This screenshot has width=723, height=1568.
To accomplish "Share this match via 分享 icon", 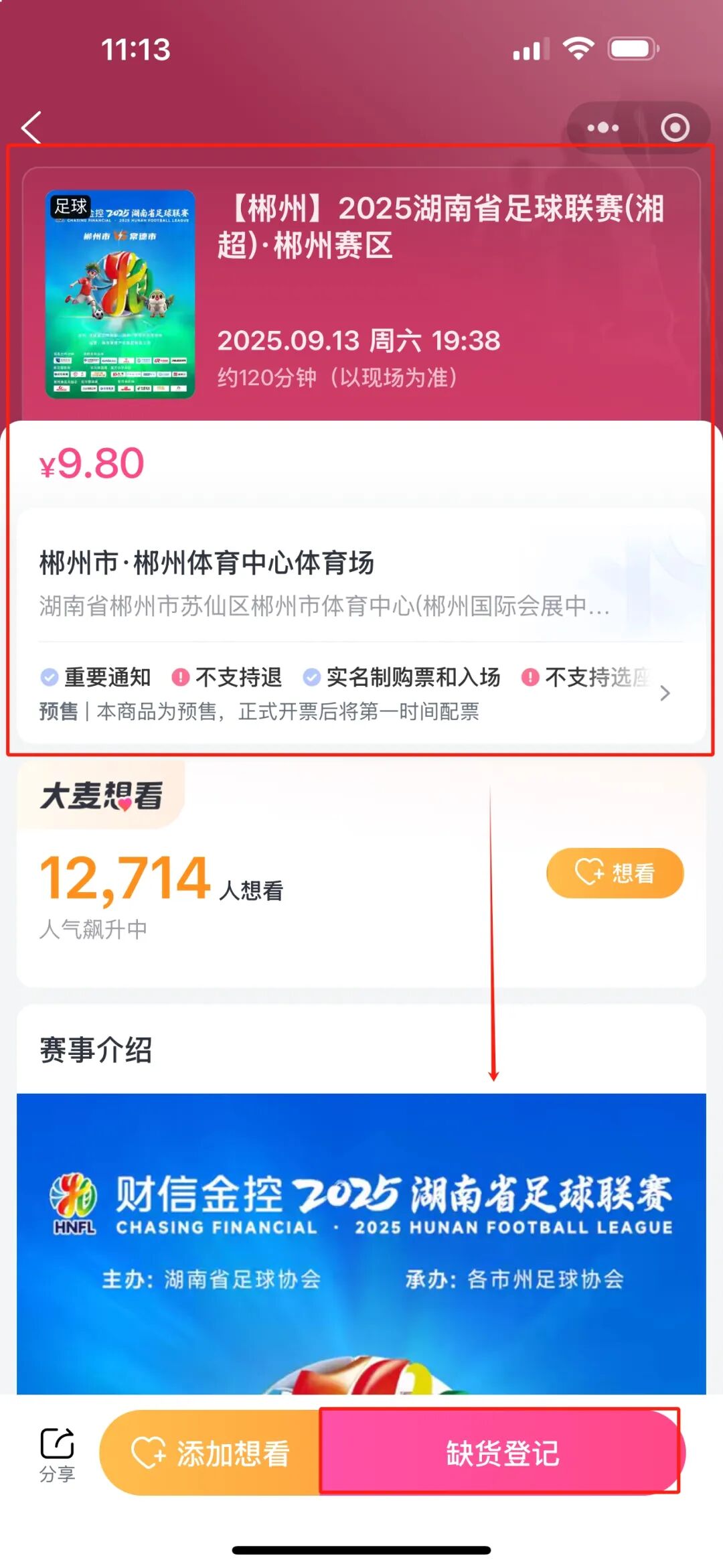I will tap(58, 1453).
